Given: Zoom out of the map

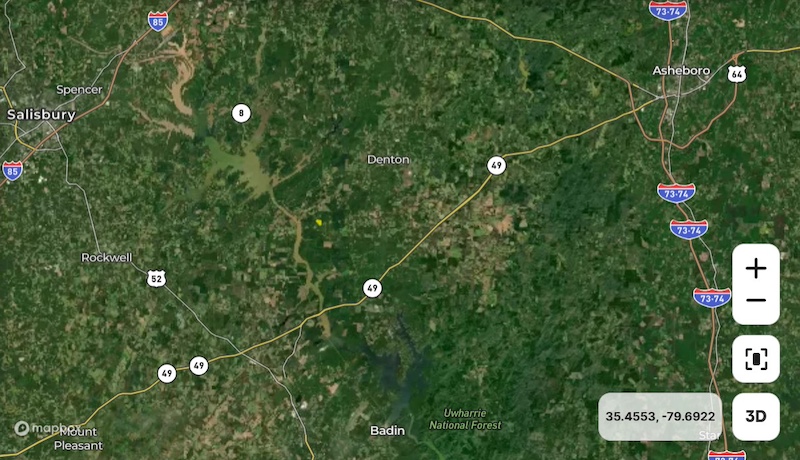Looking at the screenshot, I should tap(756, 302).
